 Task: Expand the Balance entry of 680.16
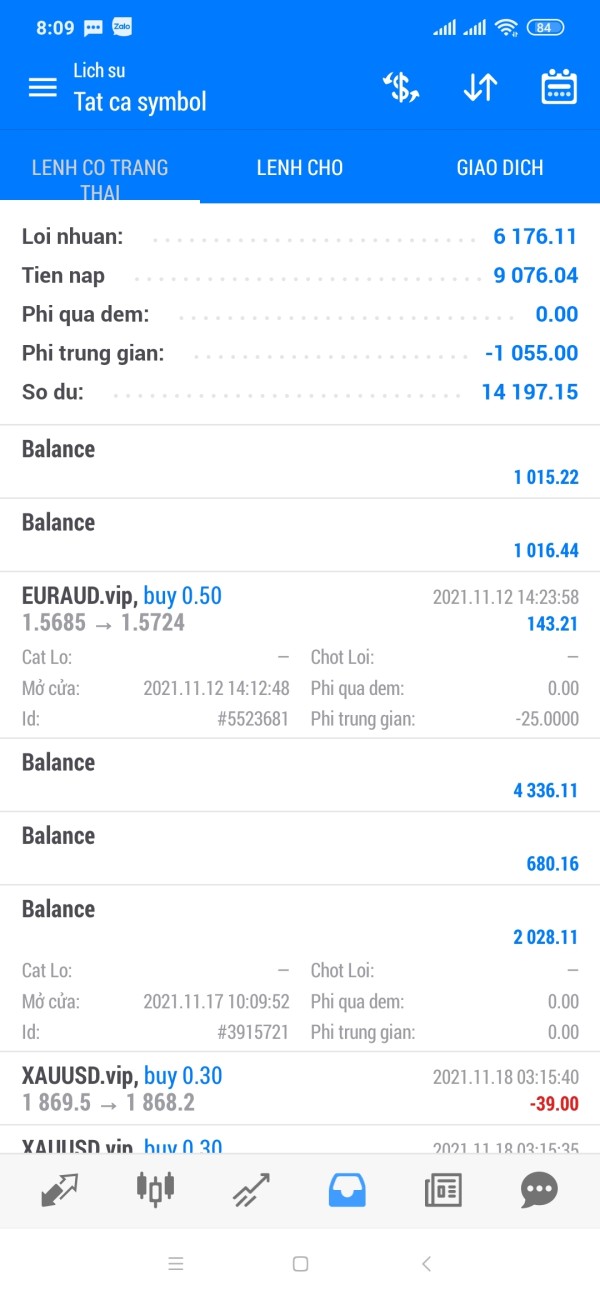click(300, 848)
